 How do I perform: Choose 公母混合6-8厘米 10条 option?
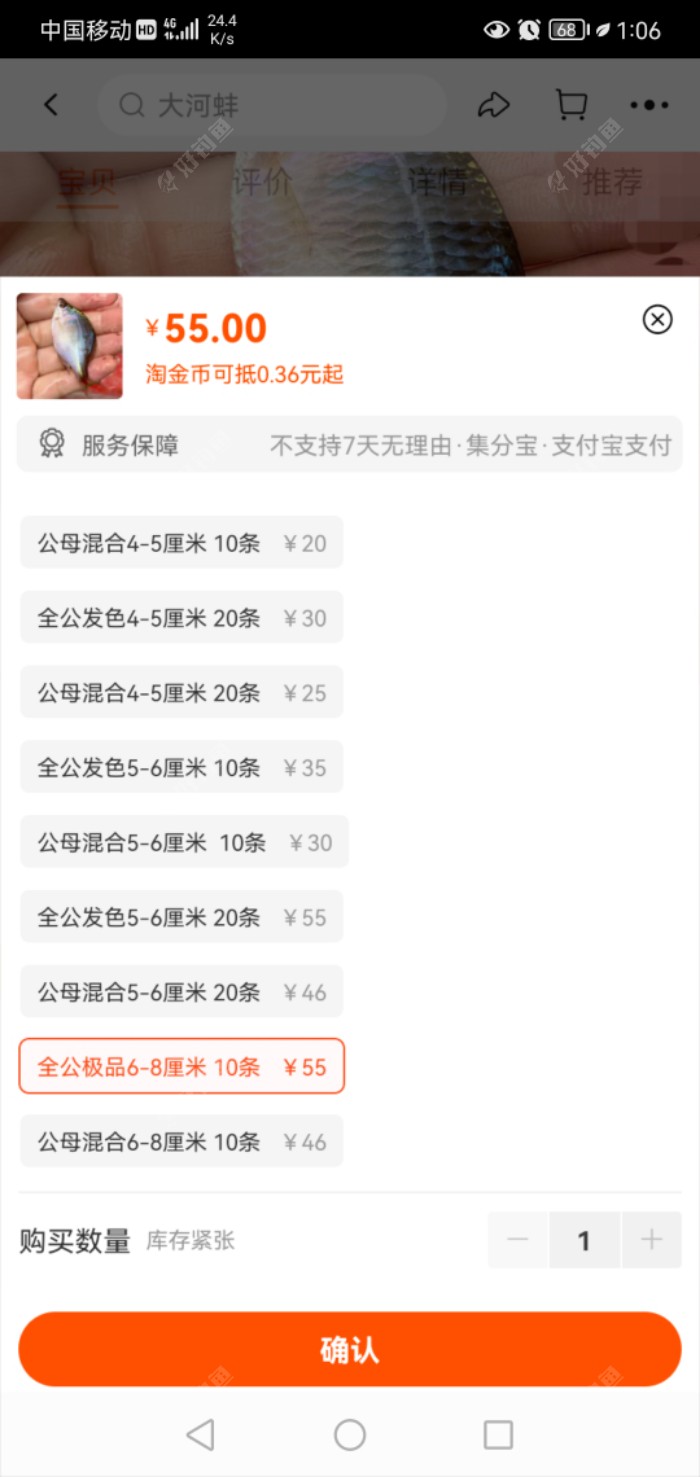point(181,1142)
